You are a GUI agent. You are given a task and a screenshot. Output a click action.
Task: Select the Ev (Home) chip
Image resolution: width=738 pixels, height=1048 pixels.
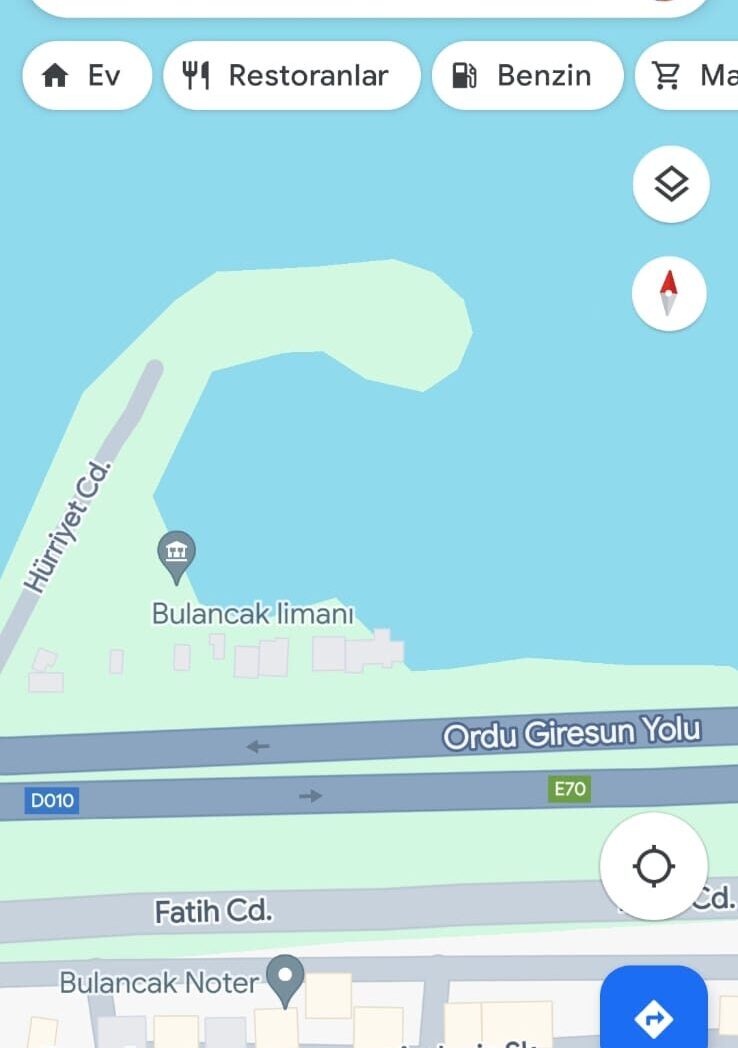[x=87, y=76]
